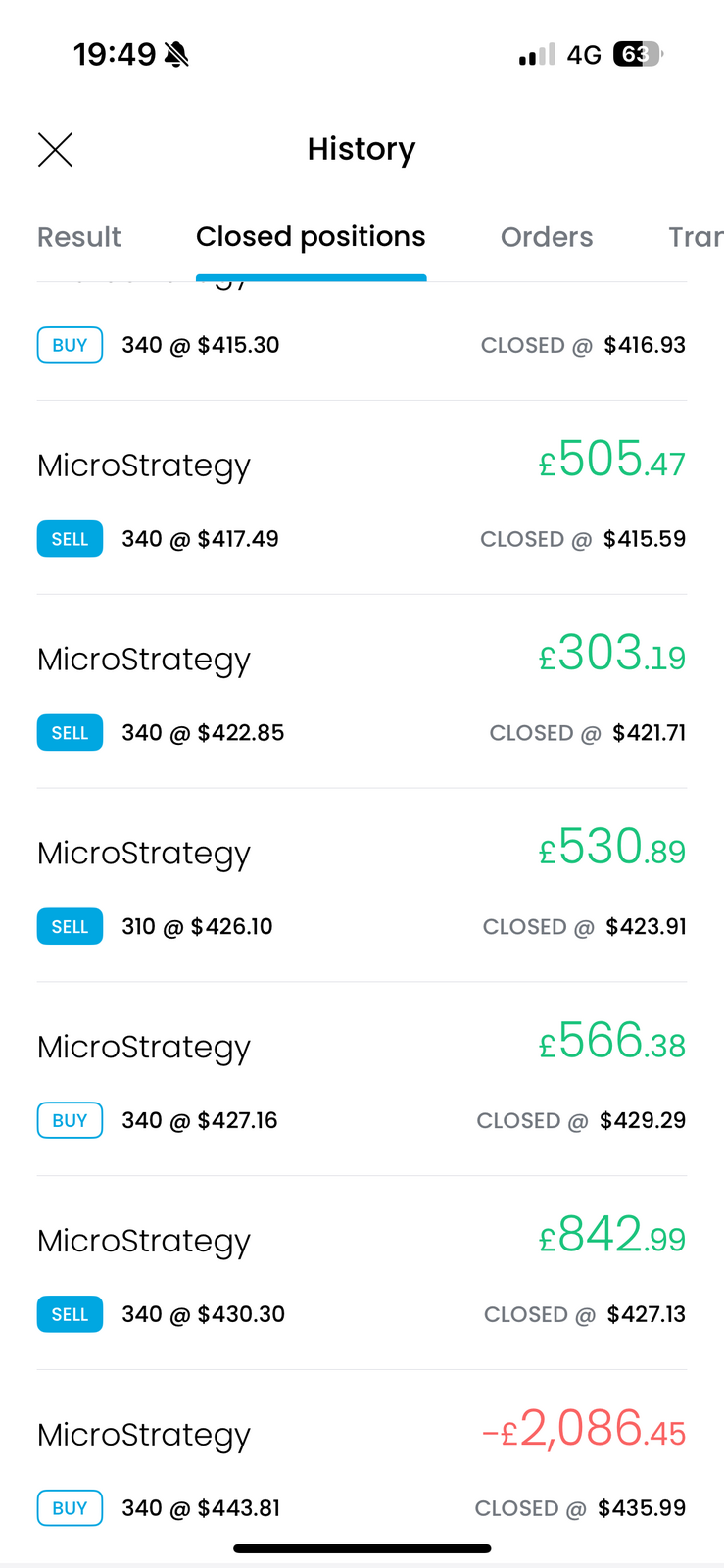Open the MicroStrategy position with £842.99 profit
Viewport: 724px width, 1568px height.
[362, 1273]
